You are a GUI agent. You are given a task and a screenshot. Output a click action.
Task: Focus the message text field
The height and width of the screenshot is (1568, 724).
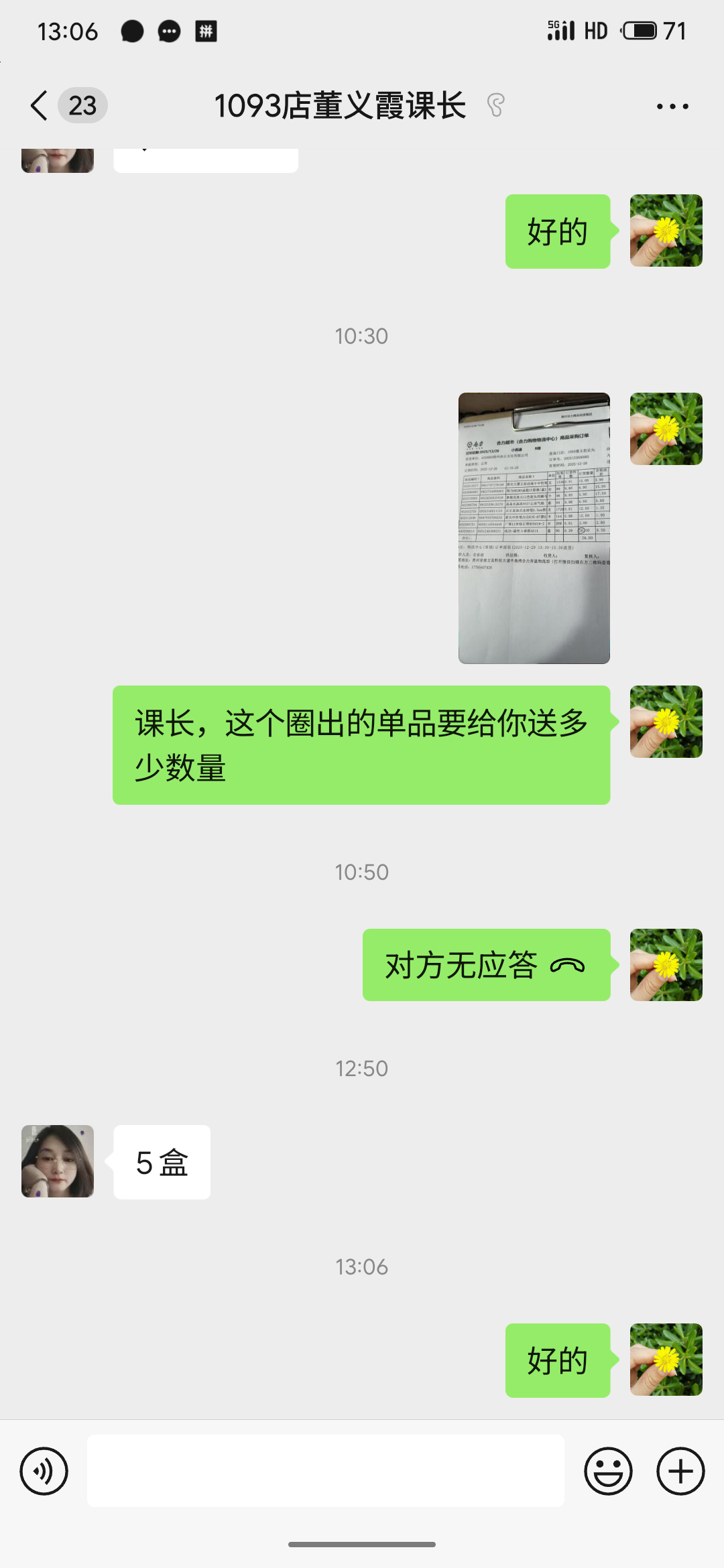(326, 1471)
